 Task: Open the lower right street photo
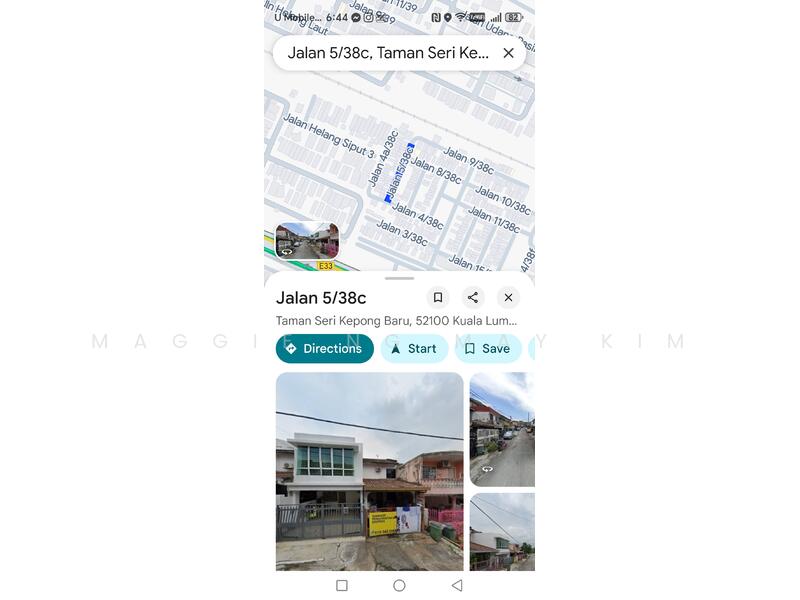pyautogui.click(x=502, y=531)
